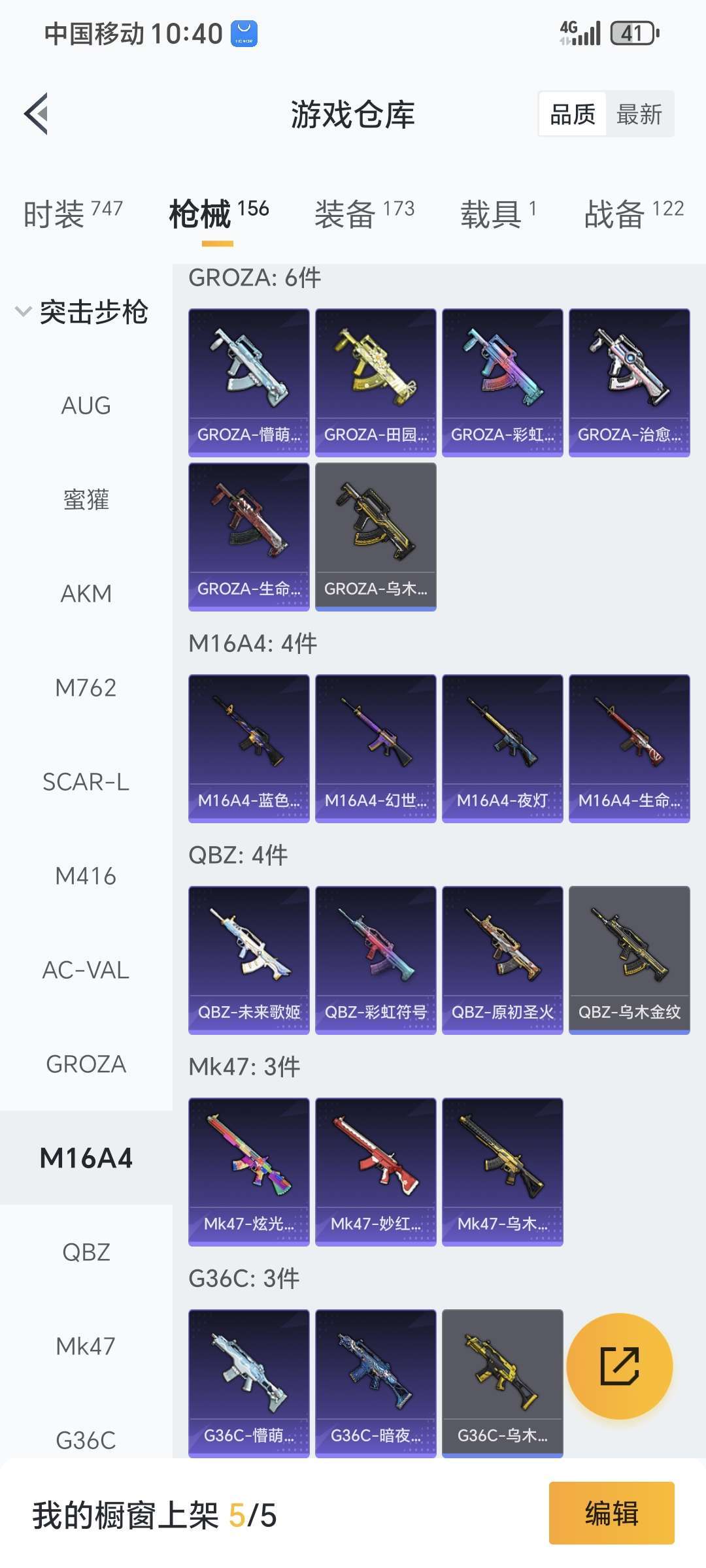
Task: Open the M16A4-夜灯 skin
Action: 503,748
